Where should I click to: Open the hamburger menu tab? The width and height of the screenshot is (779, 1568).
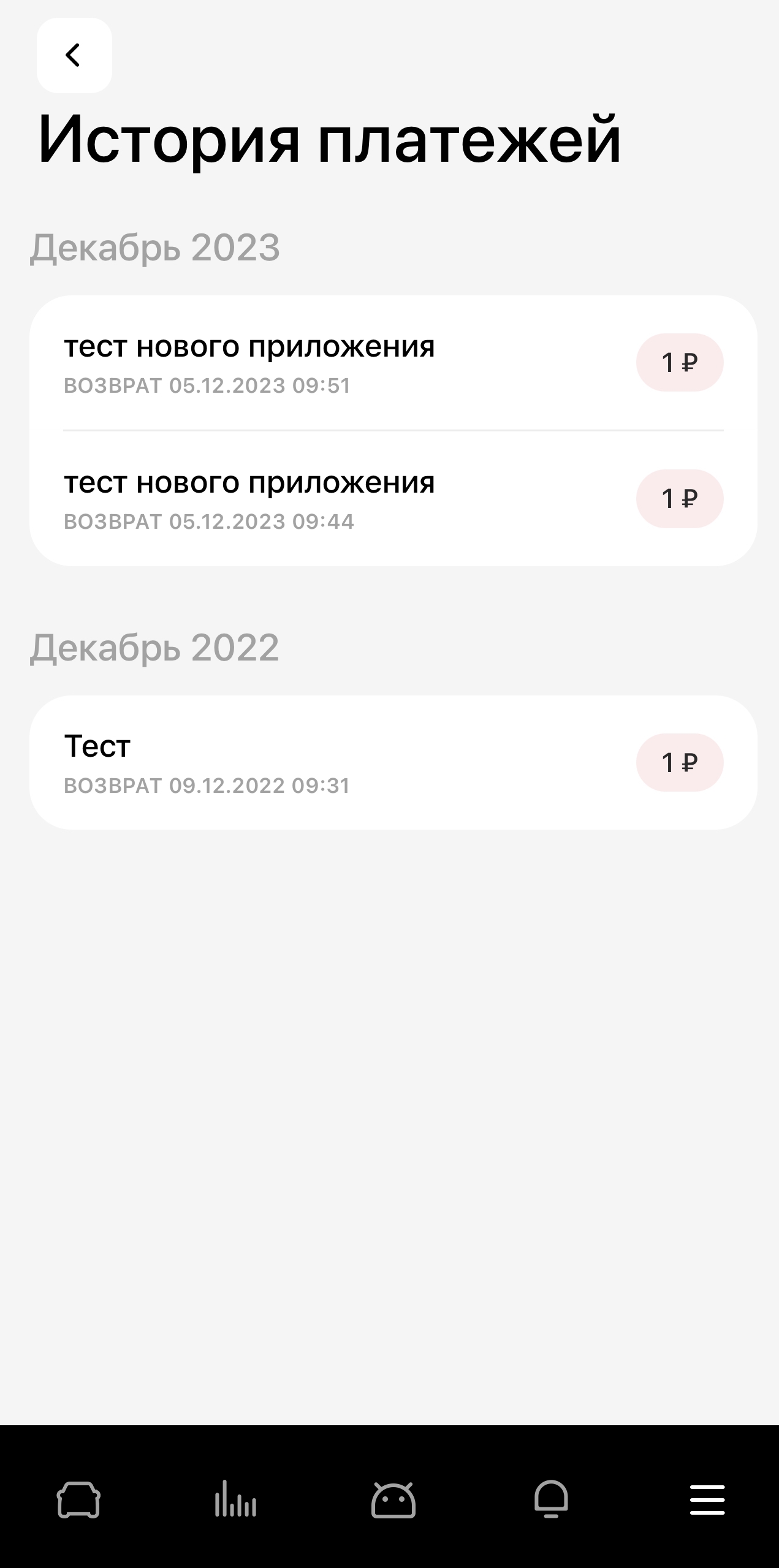(707, 1499)
